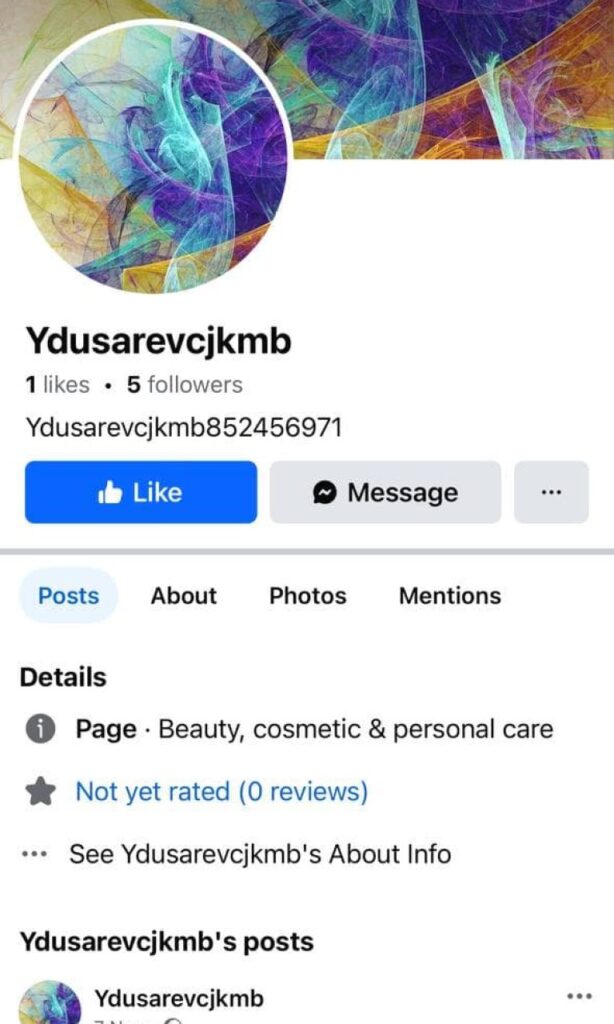
Task: Open more options next to Message
Action: pos(551,492)
